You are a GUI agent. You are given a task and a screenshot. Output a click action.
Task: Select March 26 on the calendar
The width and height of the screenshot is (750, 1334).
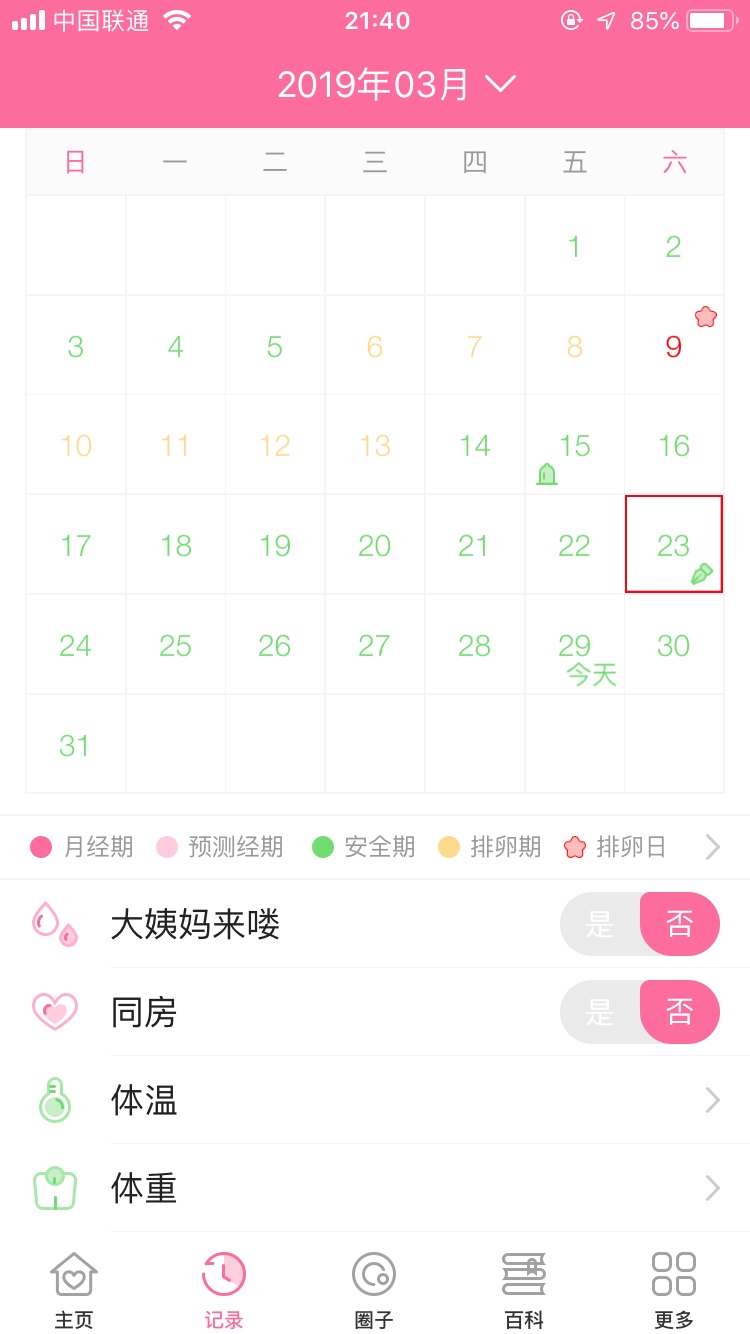275,646
